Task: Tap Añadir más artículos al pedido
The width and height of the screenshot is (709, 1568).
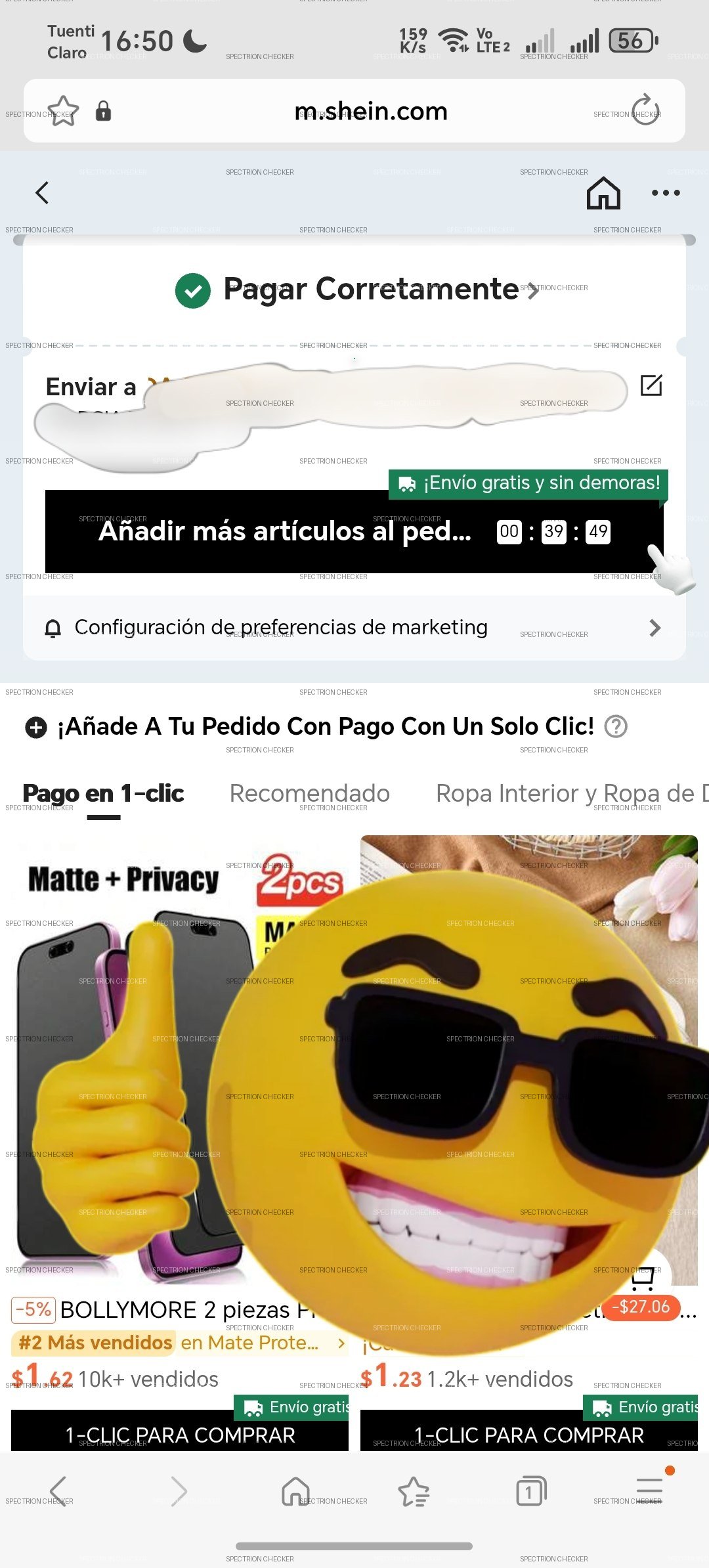Action: pyautogui.click(x=284, y=531)
